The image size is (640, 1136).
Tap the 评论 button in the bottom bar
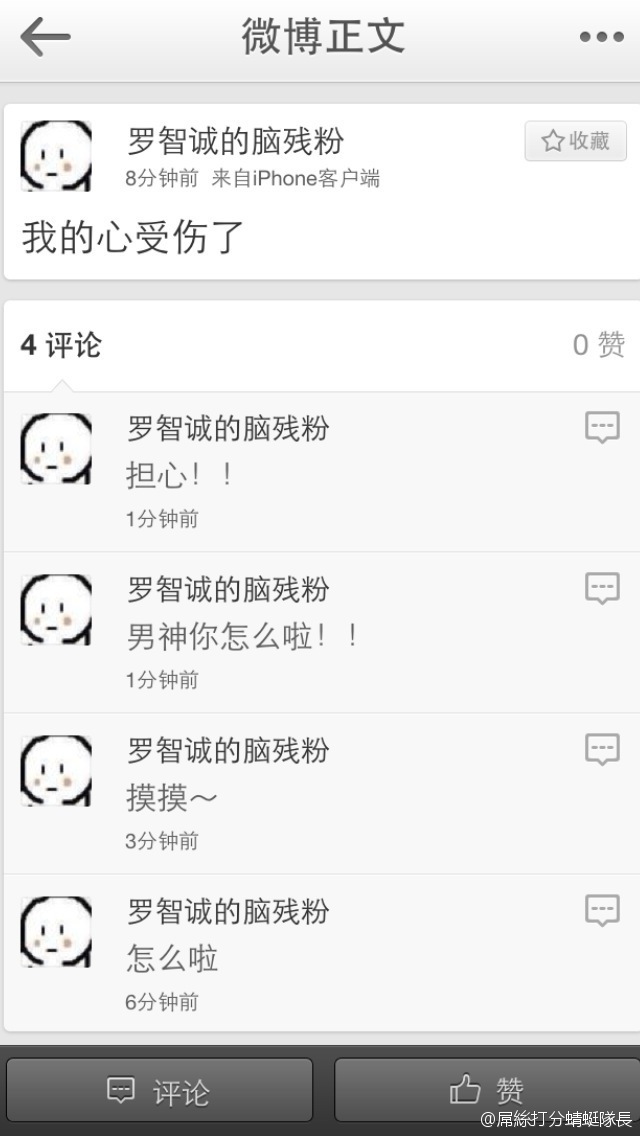pyautogui.click(x=159, y=1091)
